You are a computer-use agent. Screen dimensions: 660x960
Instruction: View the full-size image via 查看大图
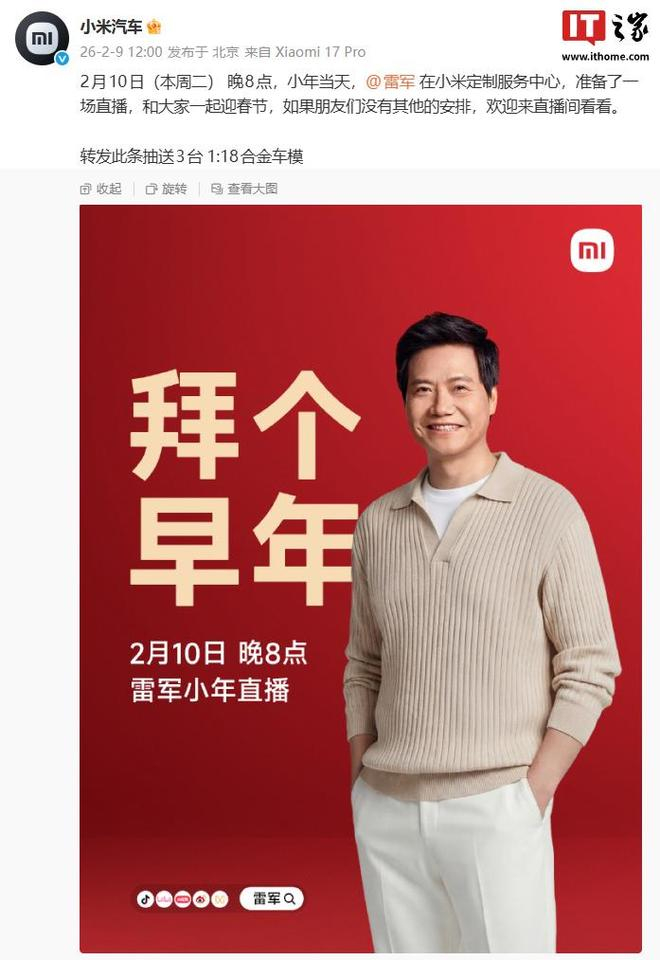coord(244,189)
